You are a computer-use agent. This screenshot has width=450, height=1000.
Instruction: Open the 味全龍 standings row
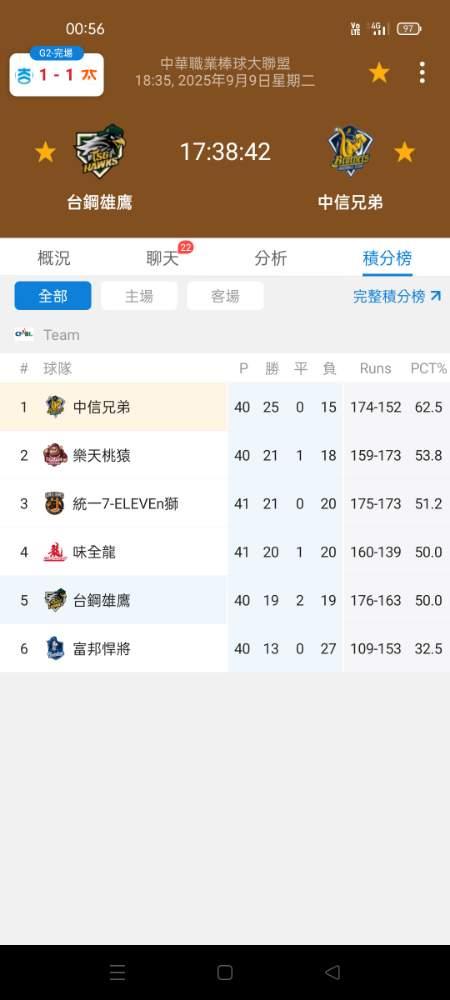click(x=225, y=552)
